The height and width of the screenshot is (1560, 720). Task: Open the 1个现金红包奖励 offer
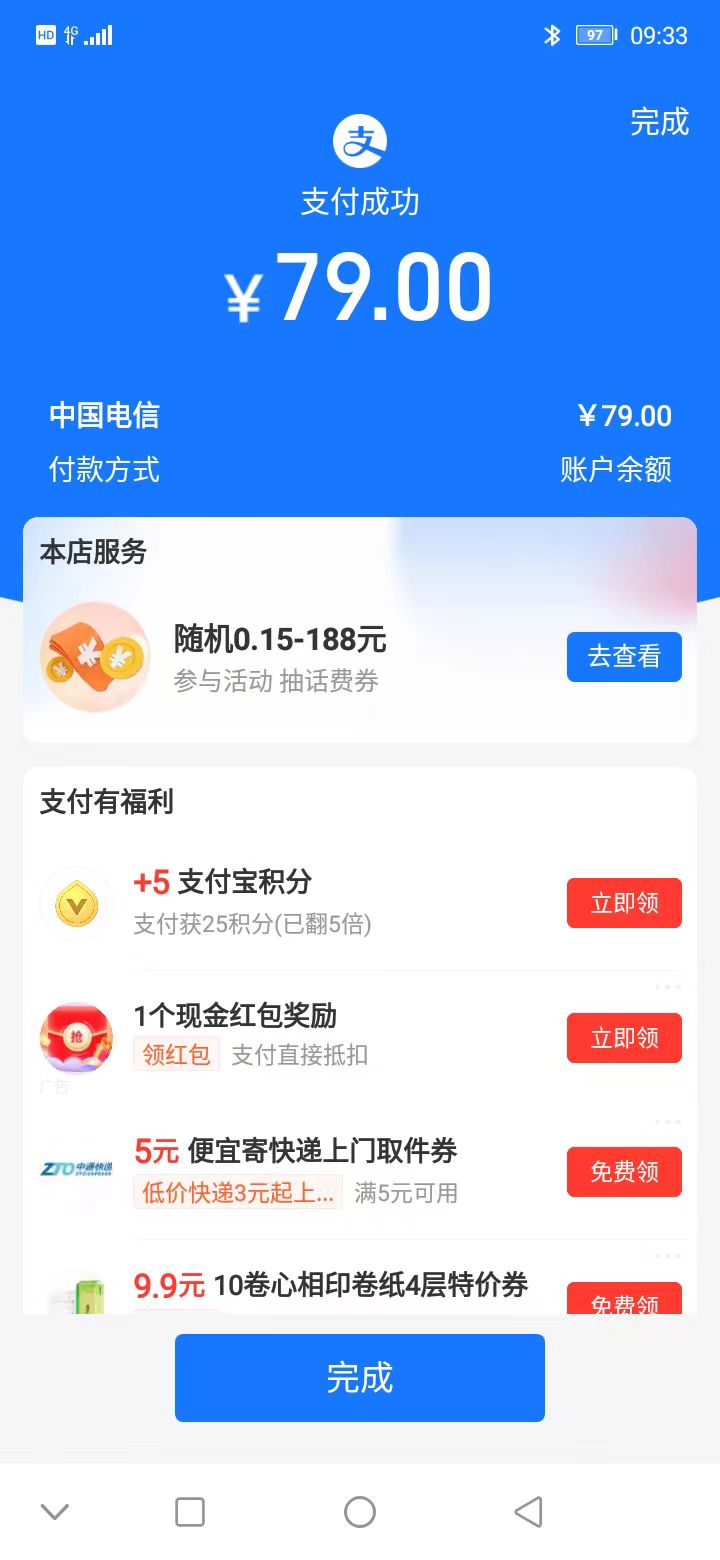pyautogui.click(x=235, y=1016)
